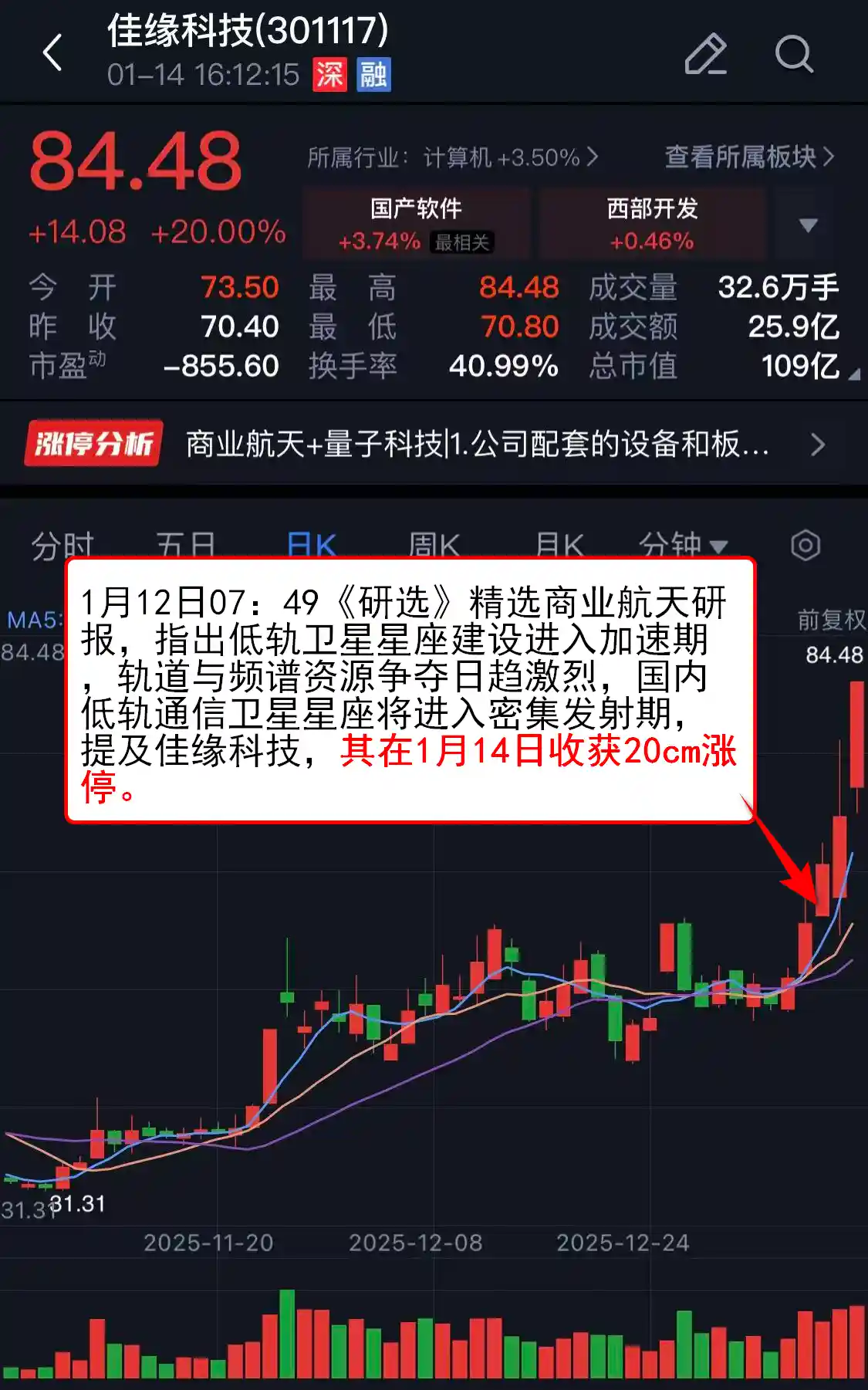
Task: Expand the 分钟 interval dropdown
Action: coord(679,545)
